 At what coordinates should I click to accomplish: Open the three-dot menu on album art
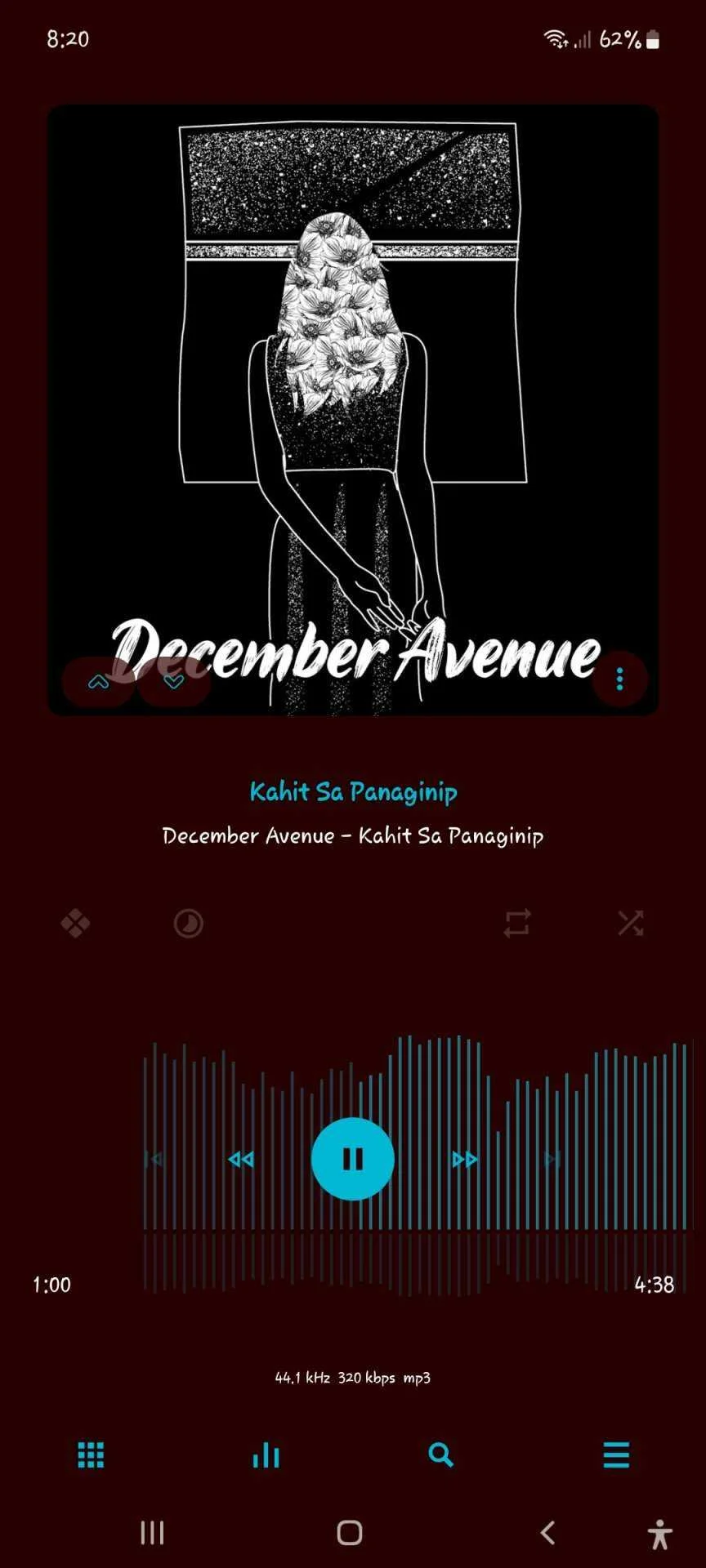pos(620,679)
